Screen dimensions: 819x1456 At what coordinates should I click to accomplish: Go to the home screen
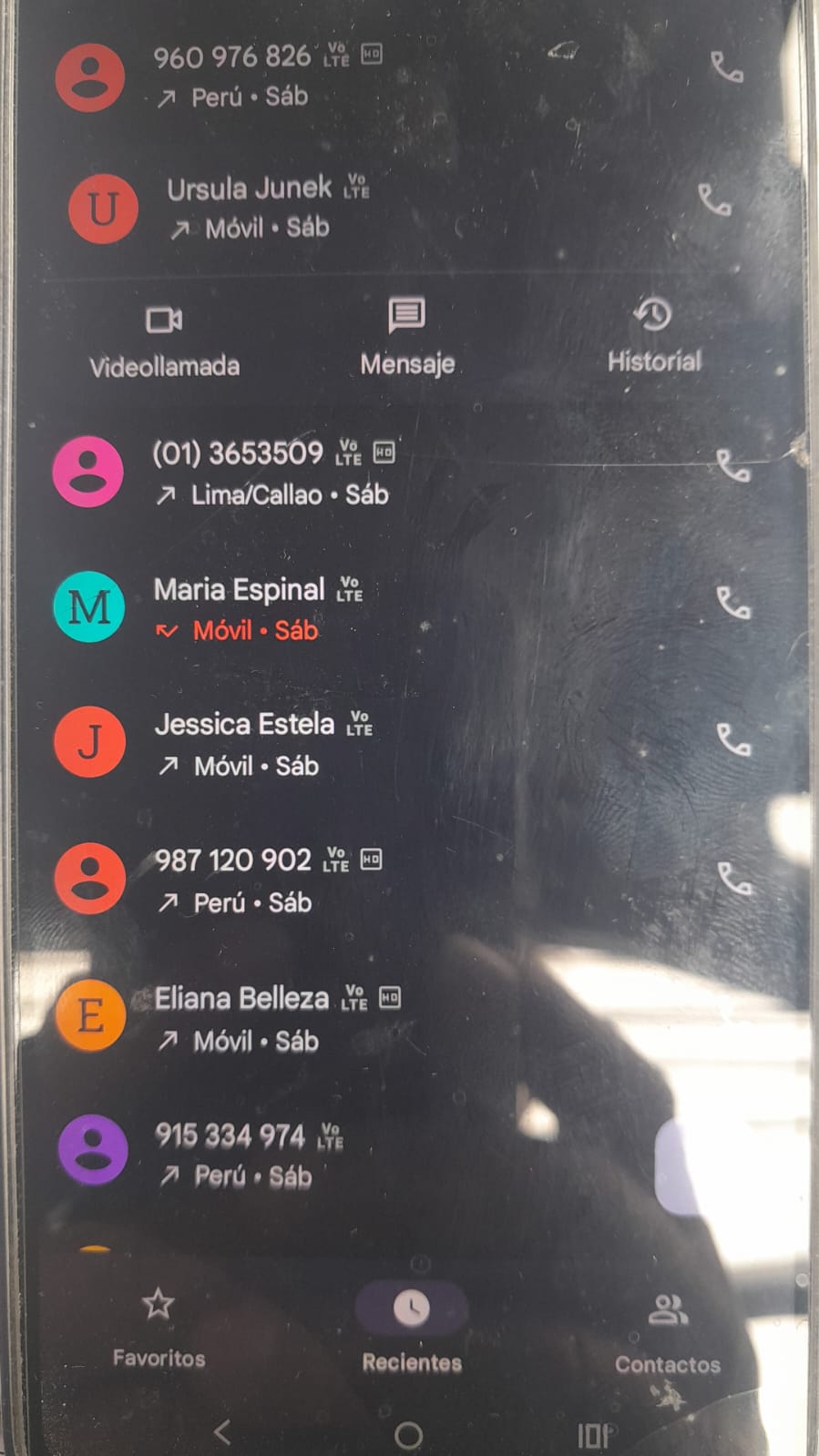408,1435
